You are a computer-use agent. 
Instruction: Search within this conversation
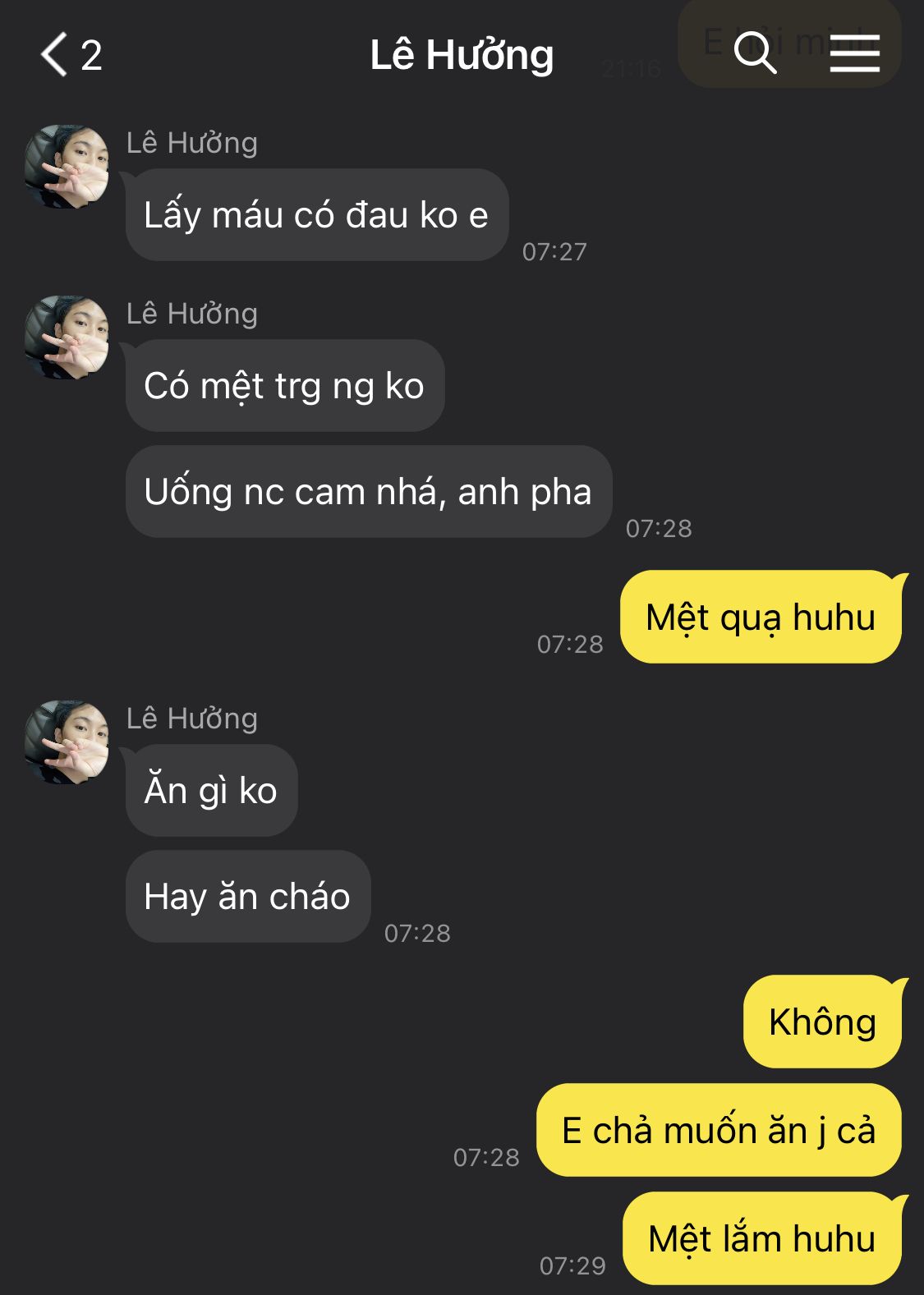[x=754, y=53]
